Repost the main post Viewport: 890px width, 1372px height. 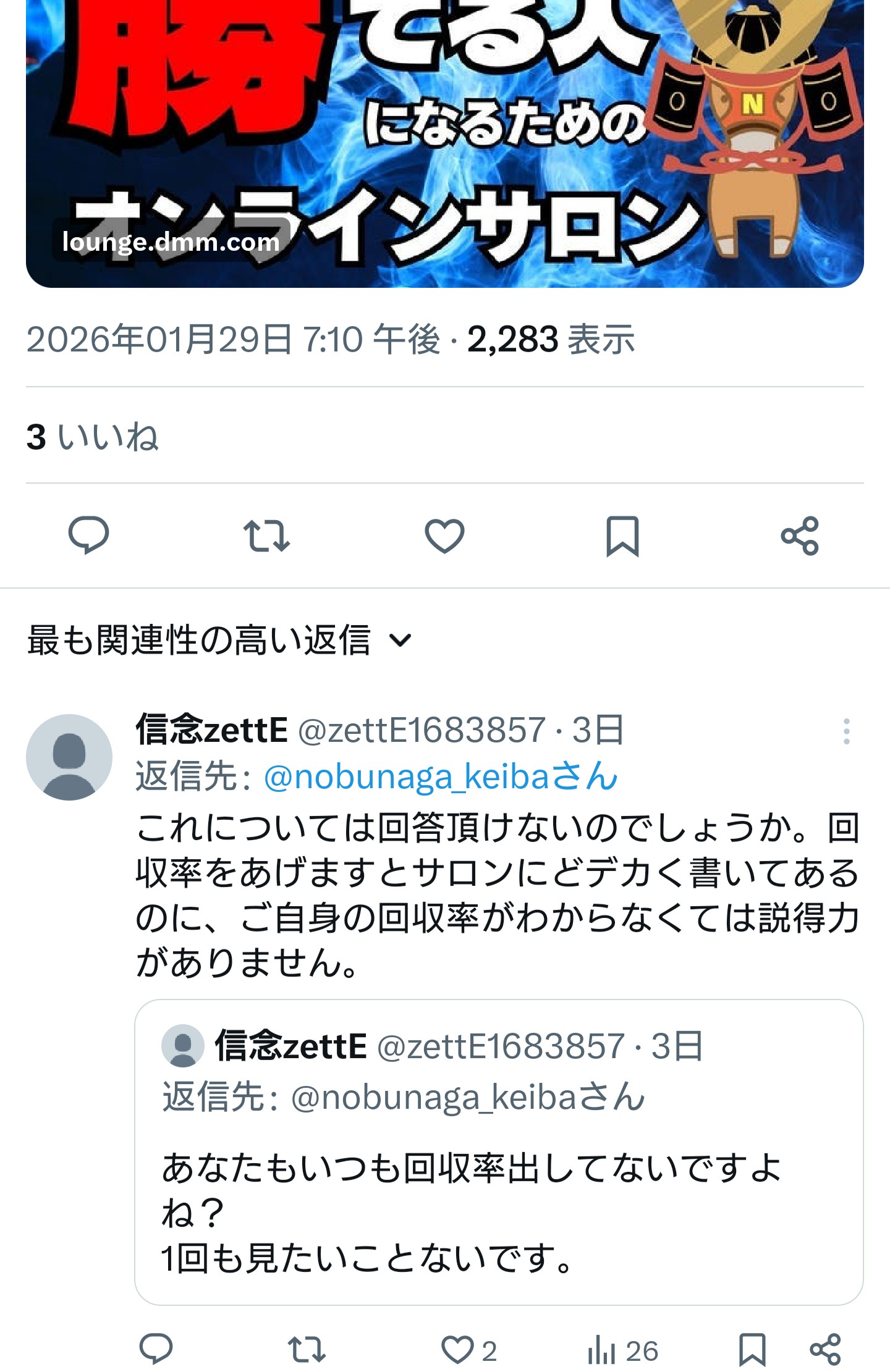(x=266, y=535)
